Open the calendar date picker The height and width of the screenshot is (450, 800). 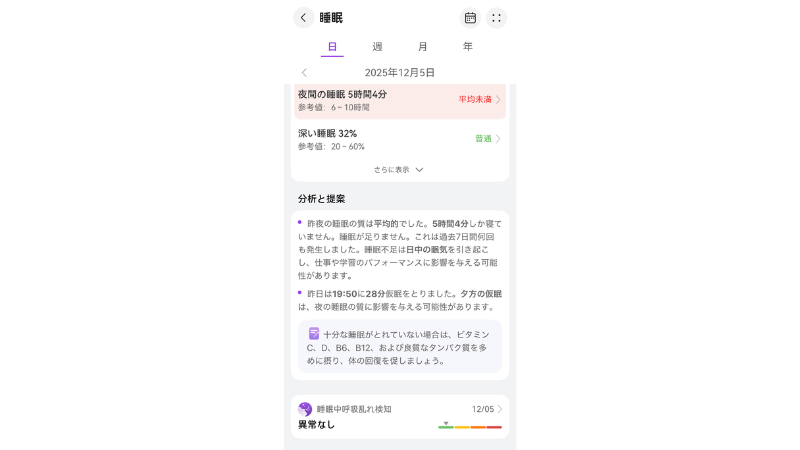470,18
